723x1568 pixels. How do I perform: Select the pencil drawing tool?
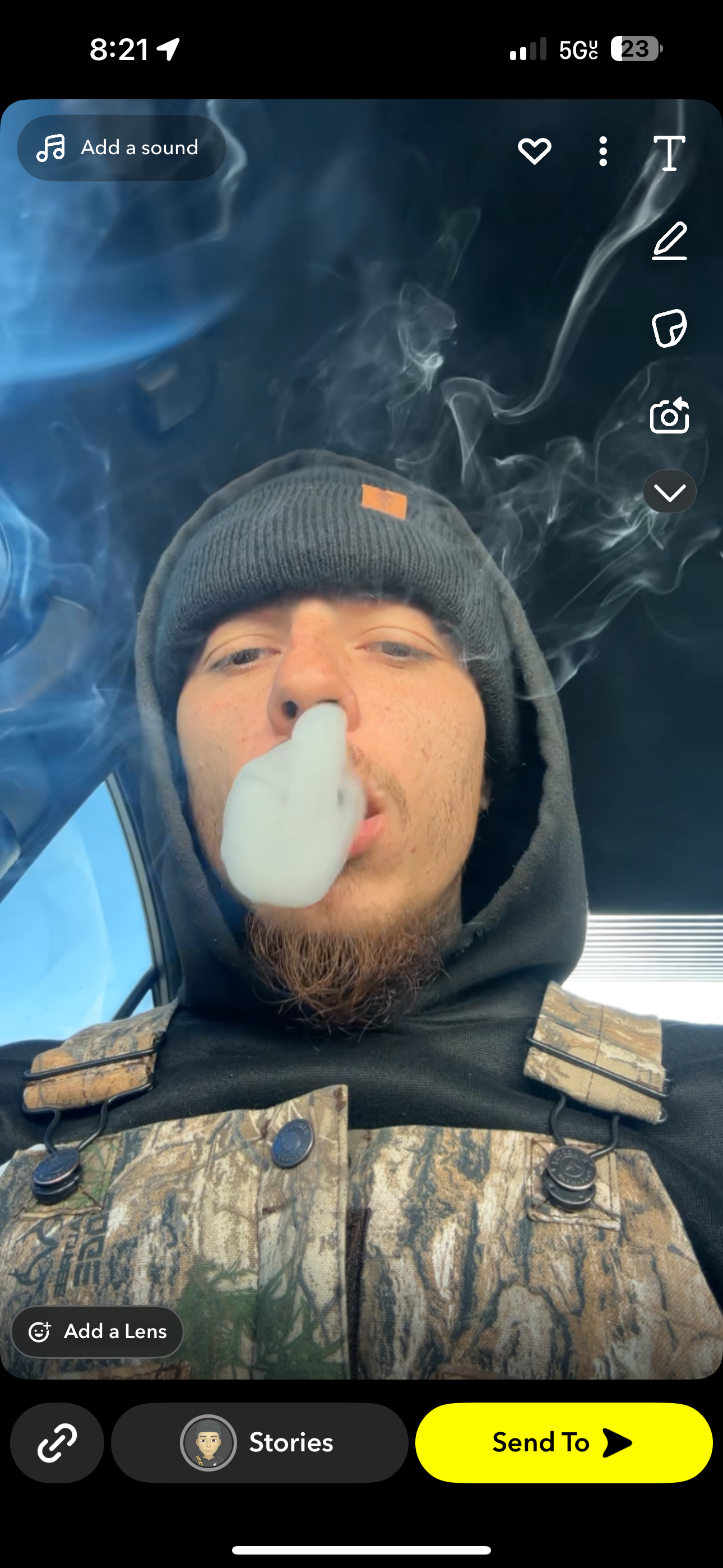point(669,241)
